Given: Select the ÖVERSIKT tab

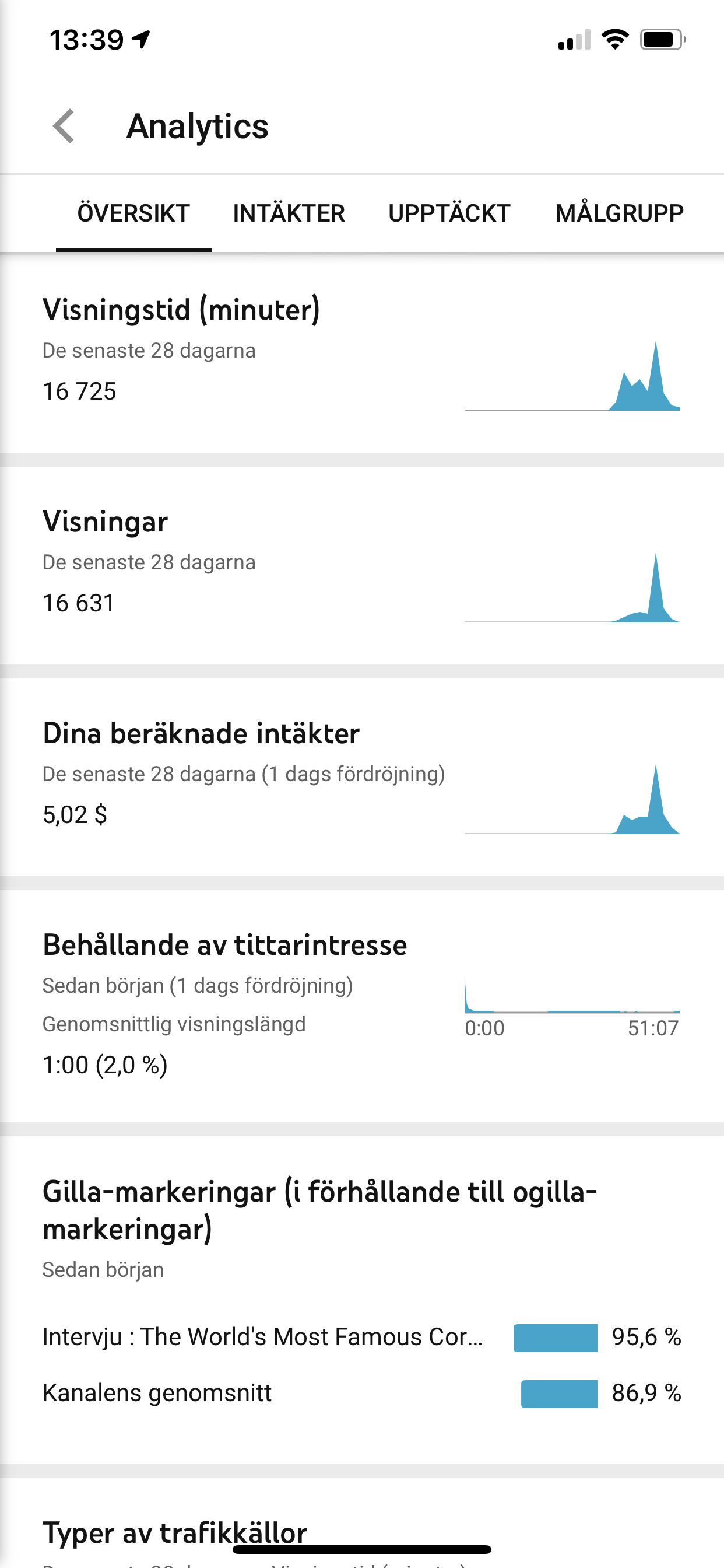Looking at the screenshot, I should point(134,213).
